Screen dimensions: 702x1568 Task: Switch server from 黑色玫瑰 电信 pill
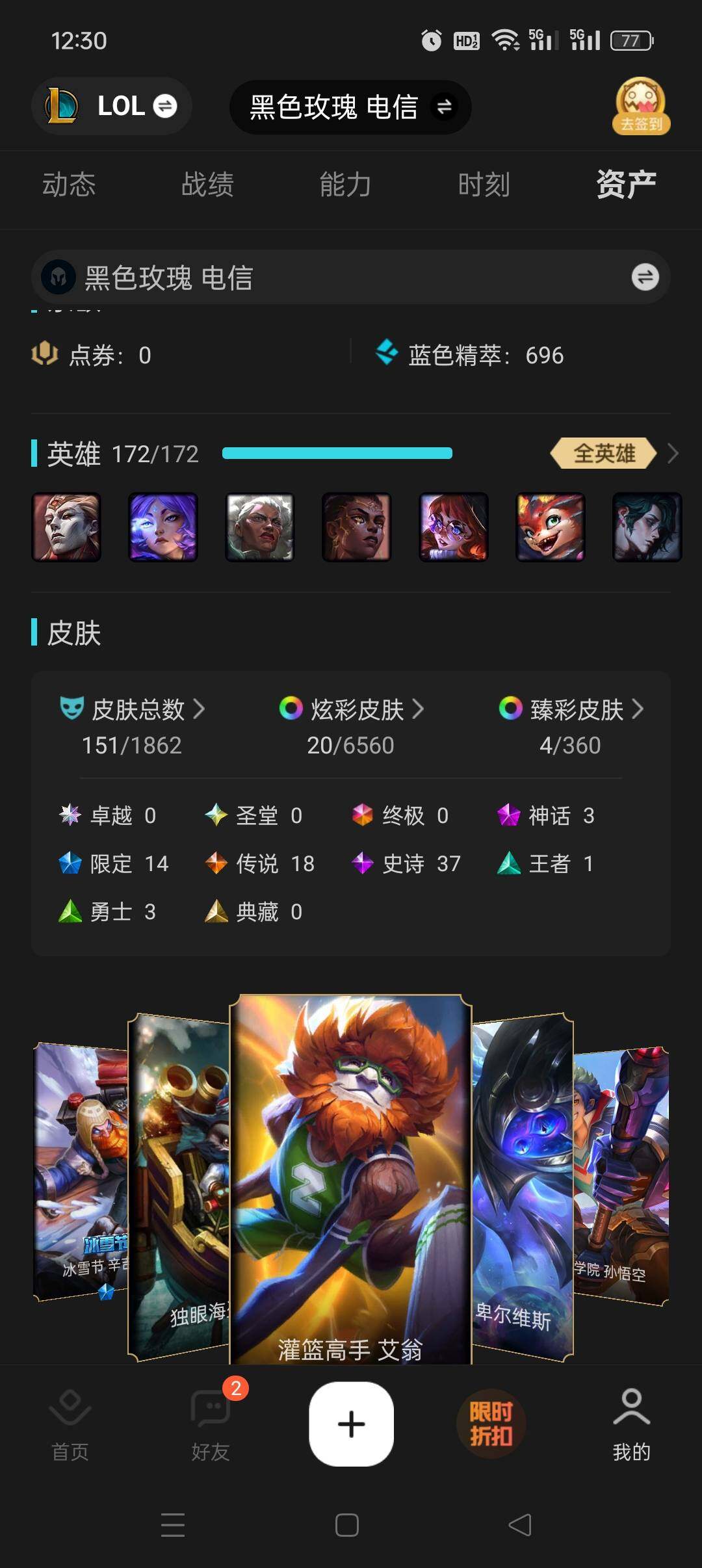click(350, 107)
